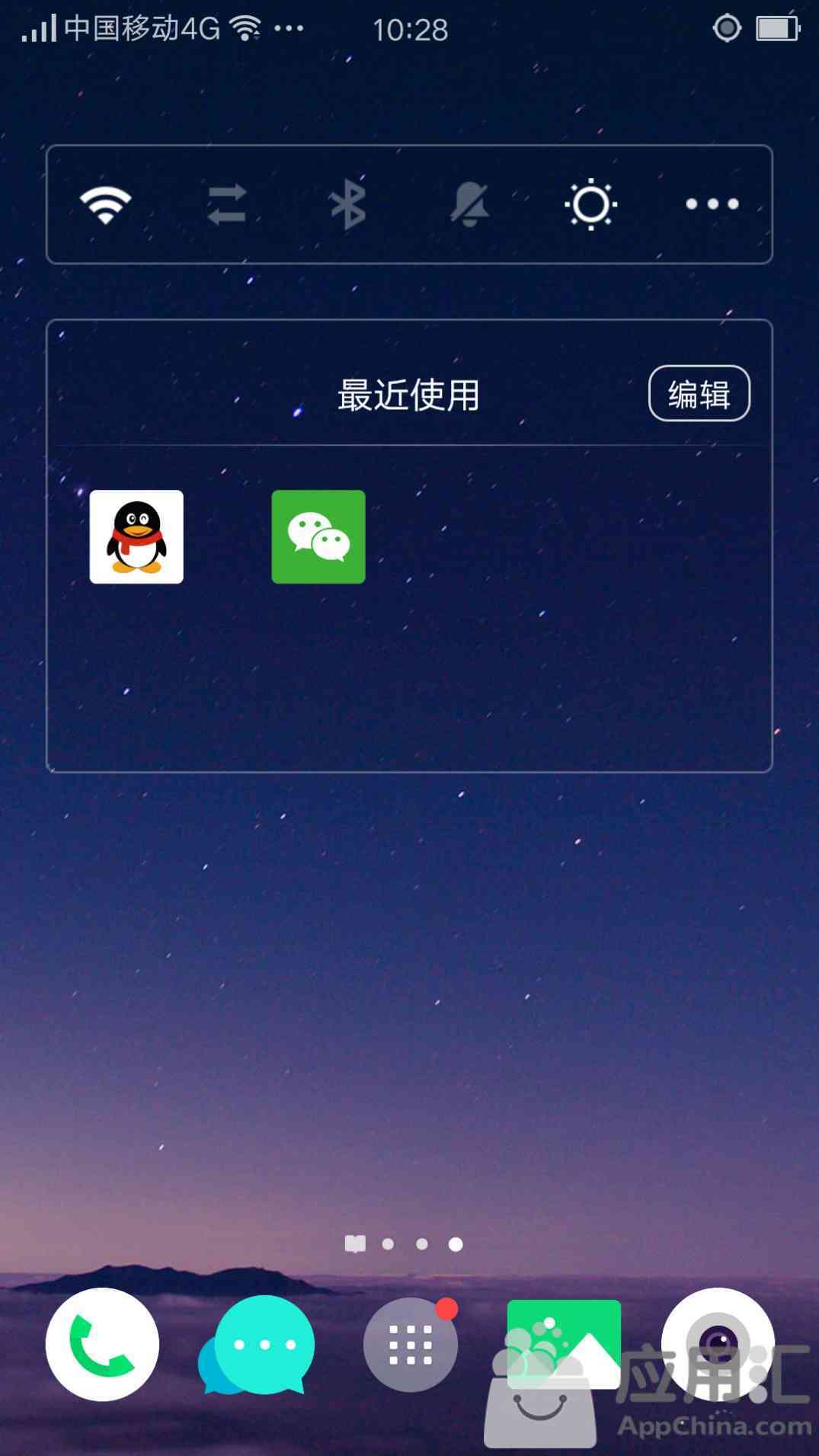Open the app drawer
Viewport: 819px width, 1456px height.
pos(411,1345)
